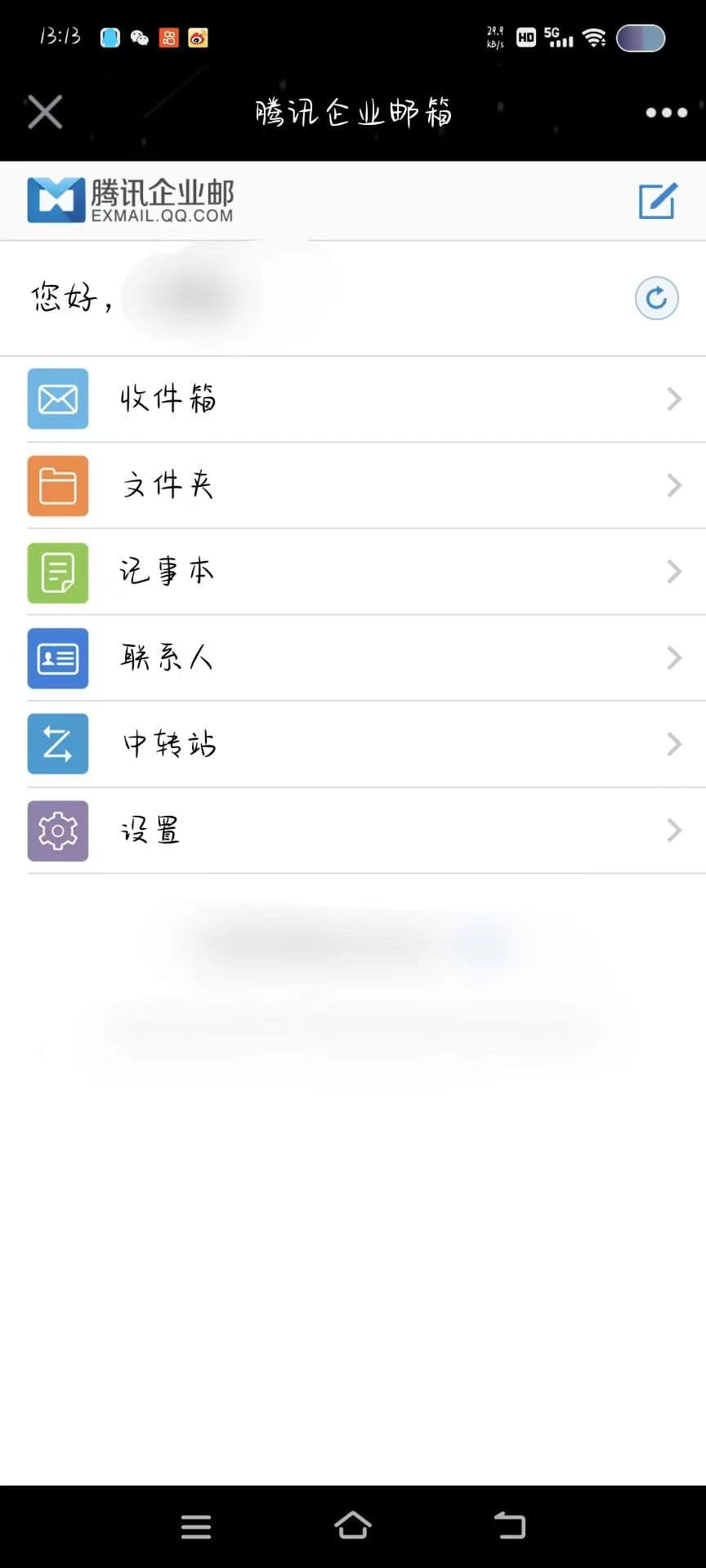Compose a new email

point(657,201)
